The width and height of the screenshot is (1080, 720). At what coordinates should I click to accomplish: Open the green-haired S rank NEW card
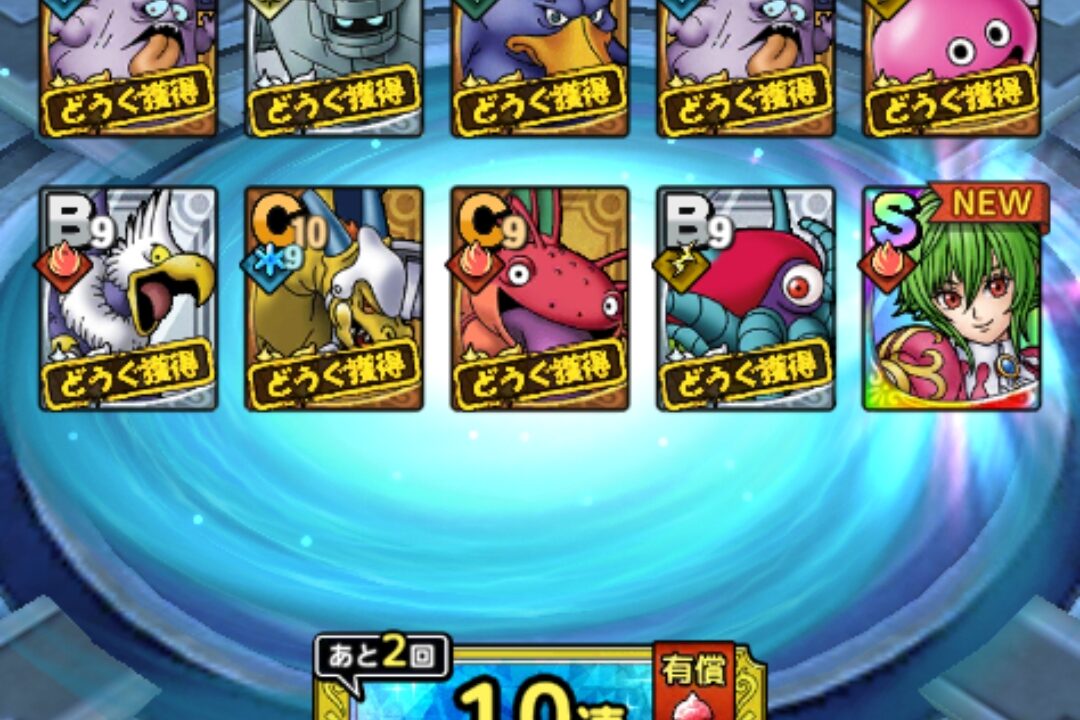click(952, 298)
